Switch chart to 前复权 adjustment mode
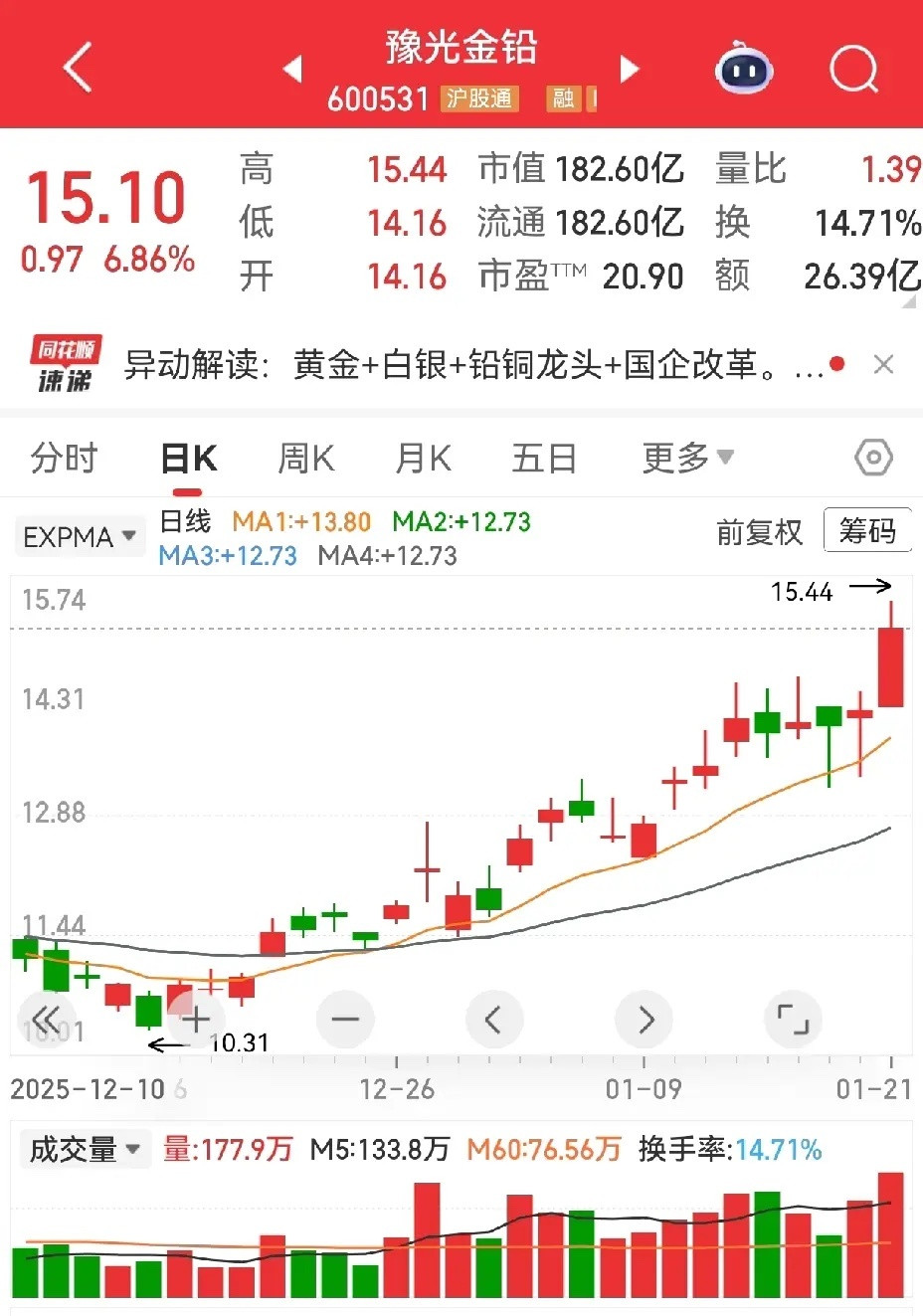This screenshot has height=1316, width=923. 758,532
